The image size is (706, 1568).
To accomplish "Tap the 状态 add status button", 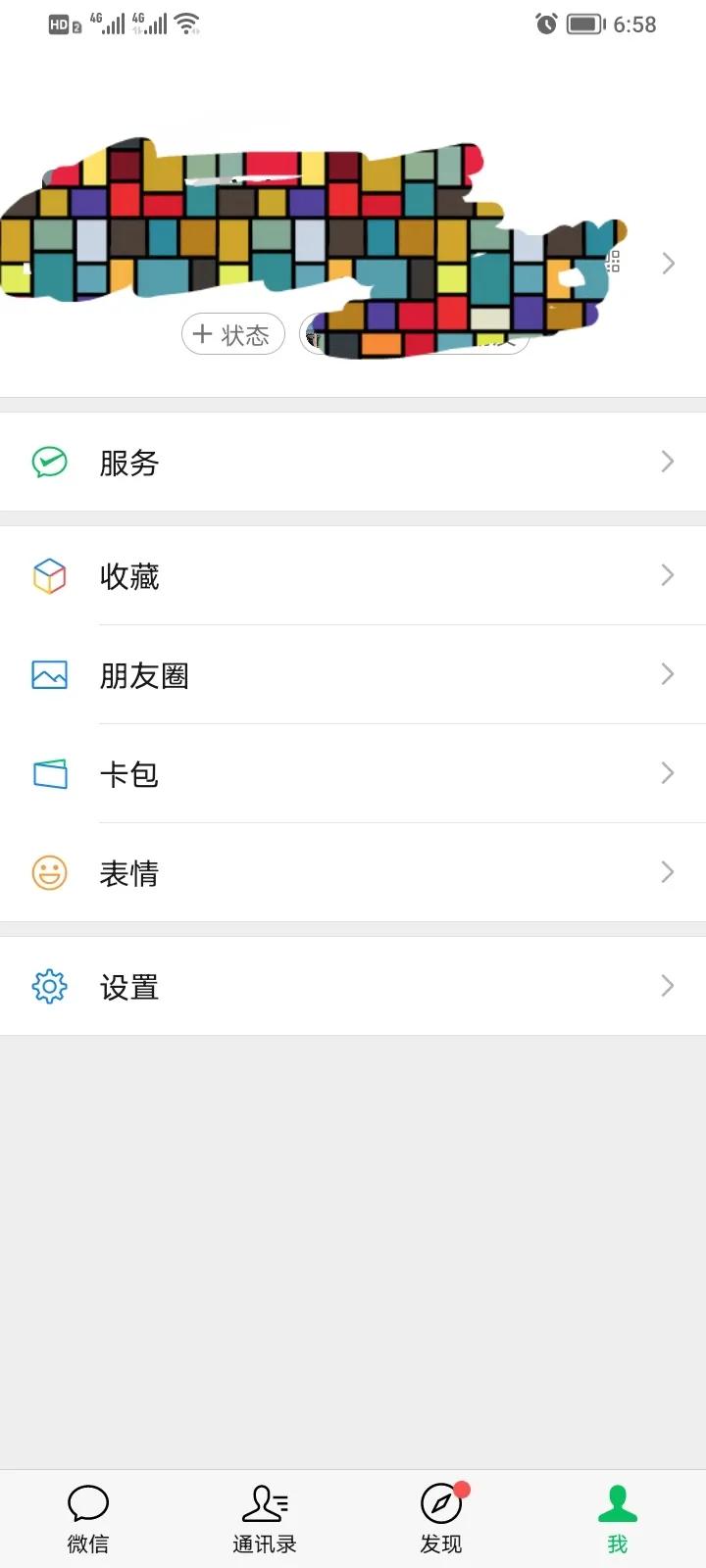I will 233,334.
